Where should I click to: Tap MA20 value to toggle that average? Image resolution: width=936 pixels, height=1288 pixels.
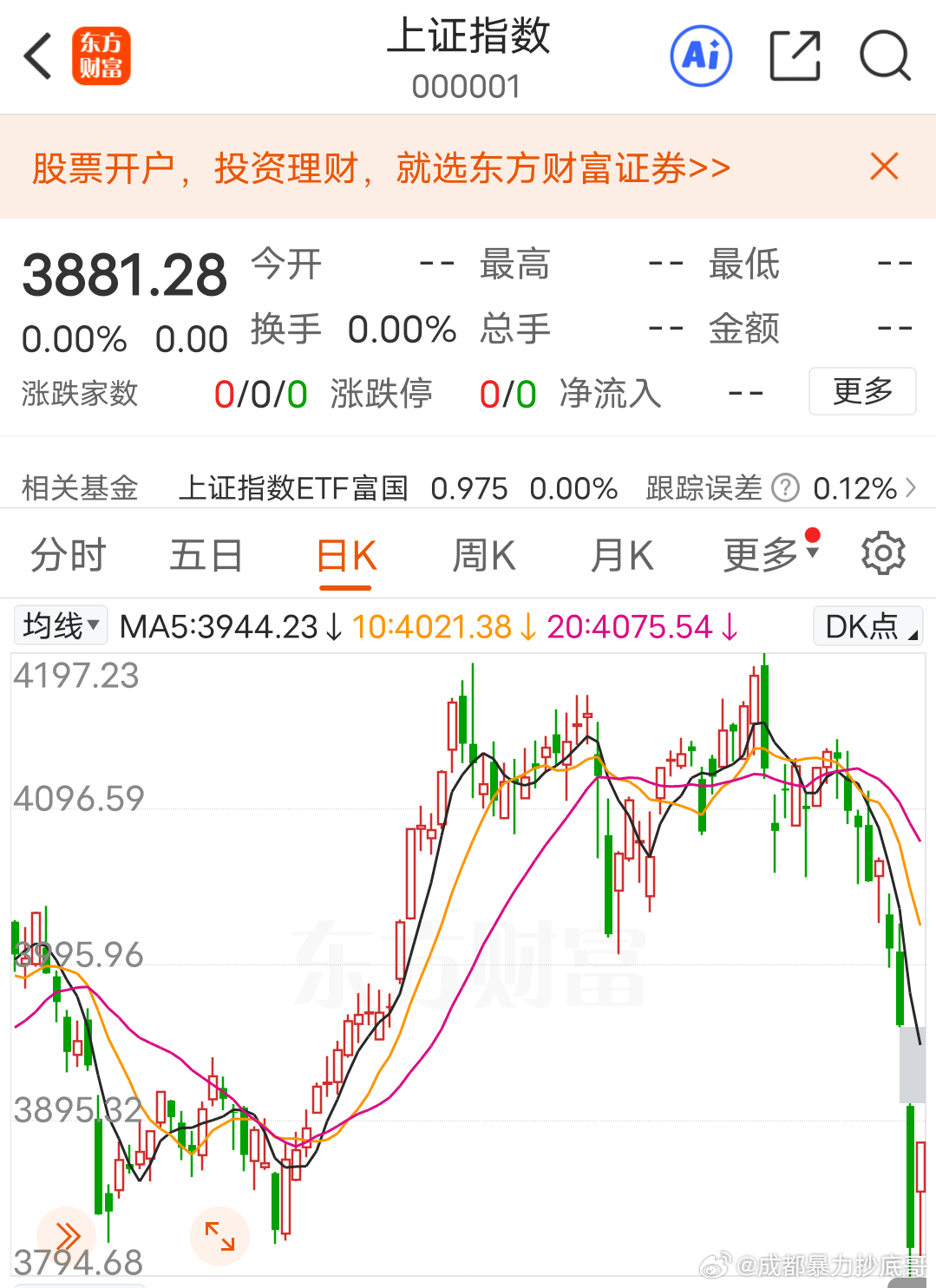point(631,626)
